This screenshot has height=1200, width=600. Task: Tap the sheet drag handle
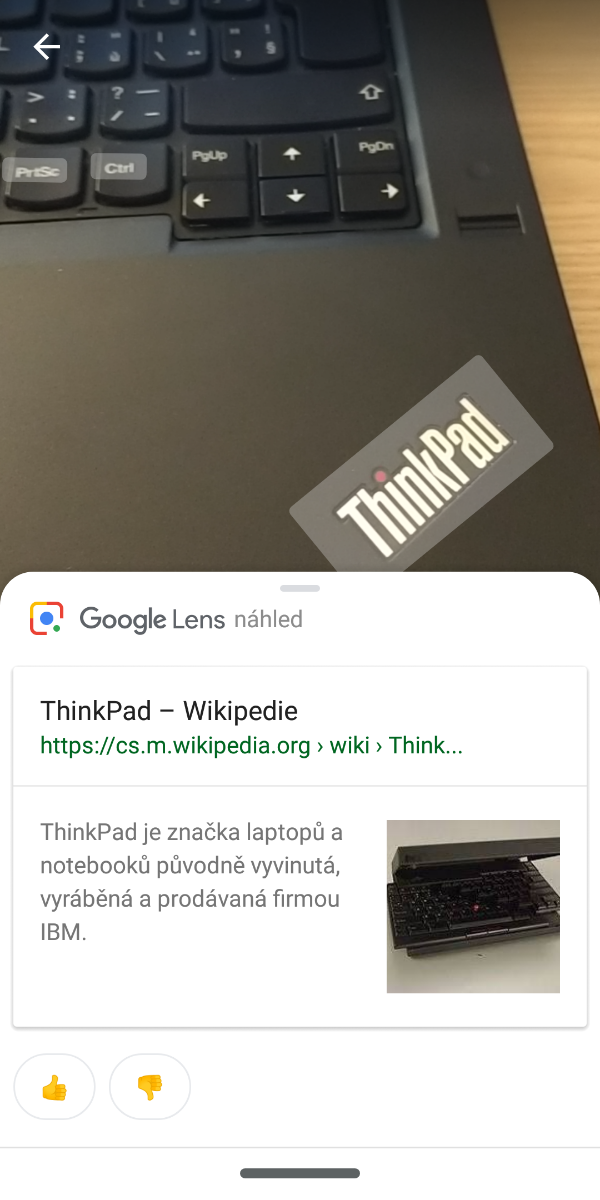coord(300,588)
